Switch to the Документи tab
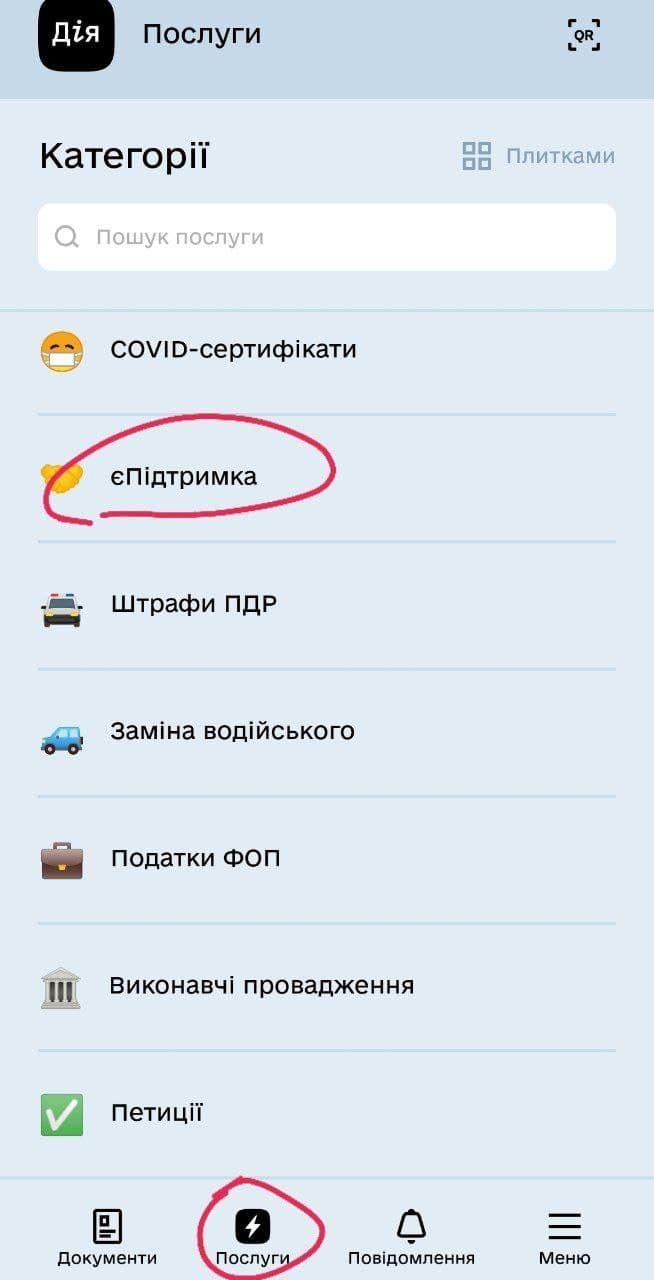Screen dimensions: 654x1280 point(107,1236)
